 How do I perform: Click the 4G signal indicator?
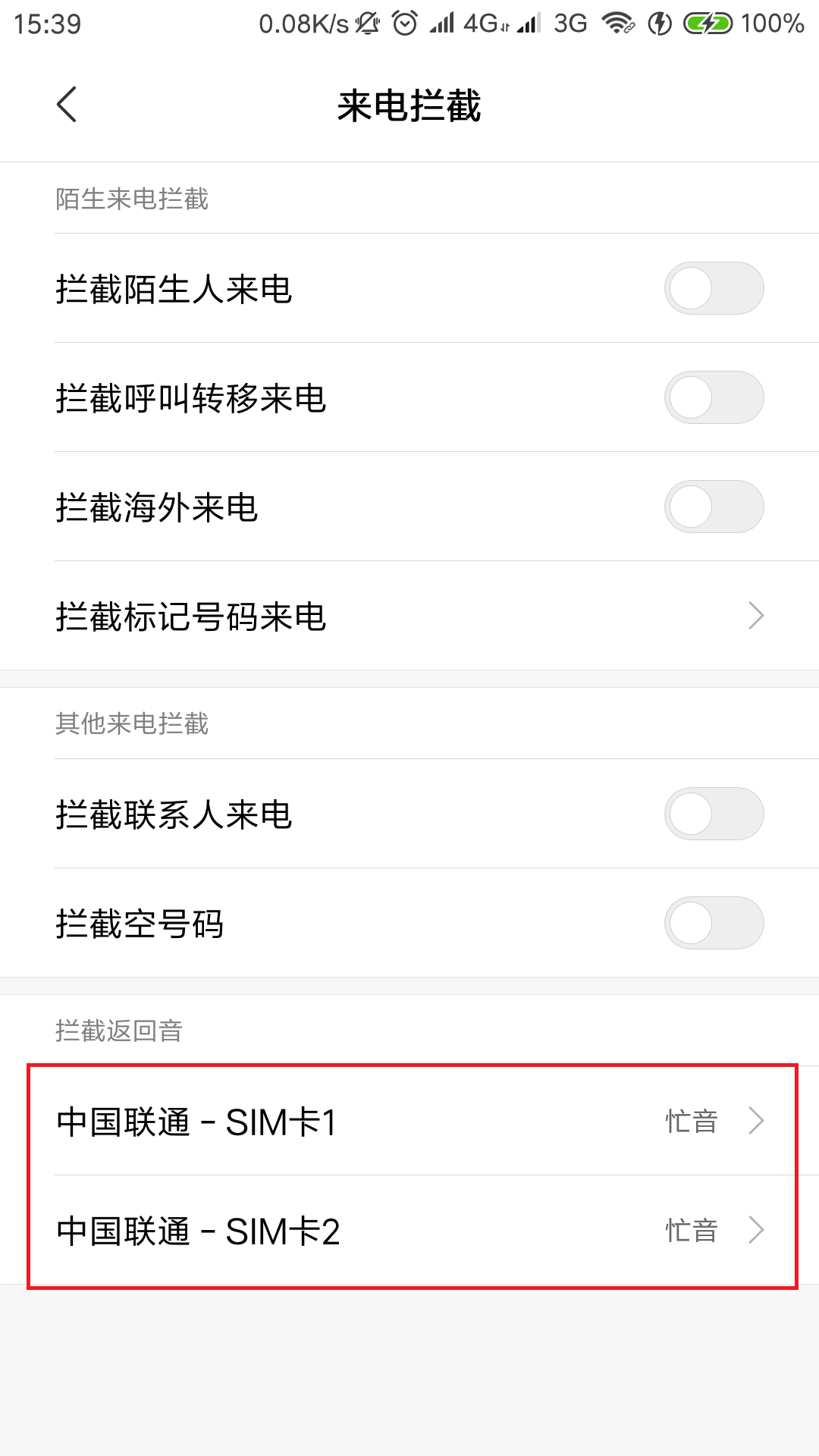pos(480,23)
